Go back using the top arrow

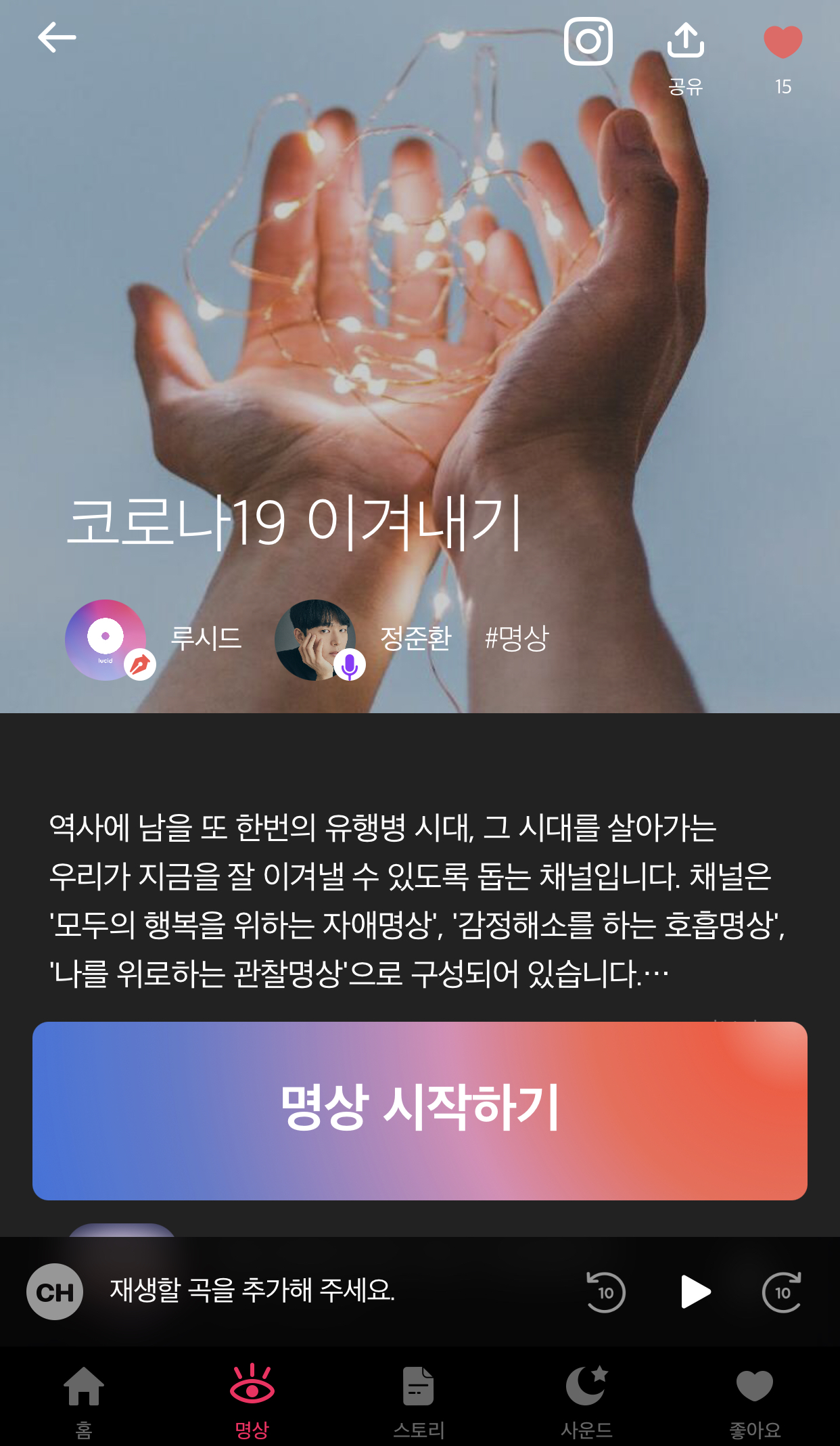point(57,38)
